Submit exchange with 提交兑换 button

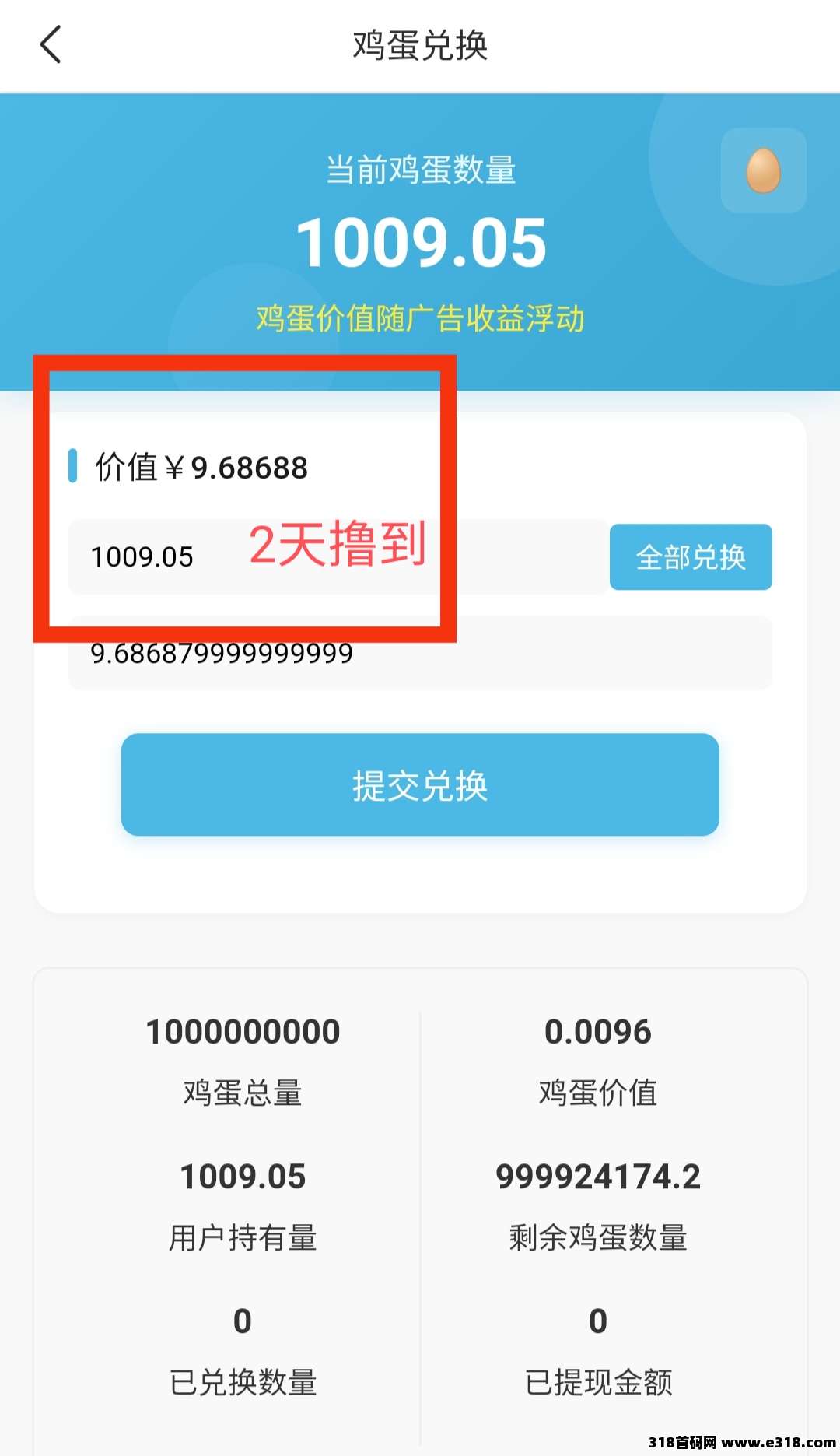coord(420,784)
